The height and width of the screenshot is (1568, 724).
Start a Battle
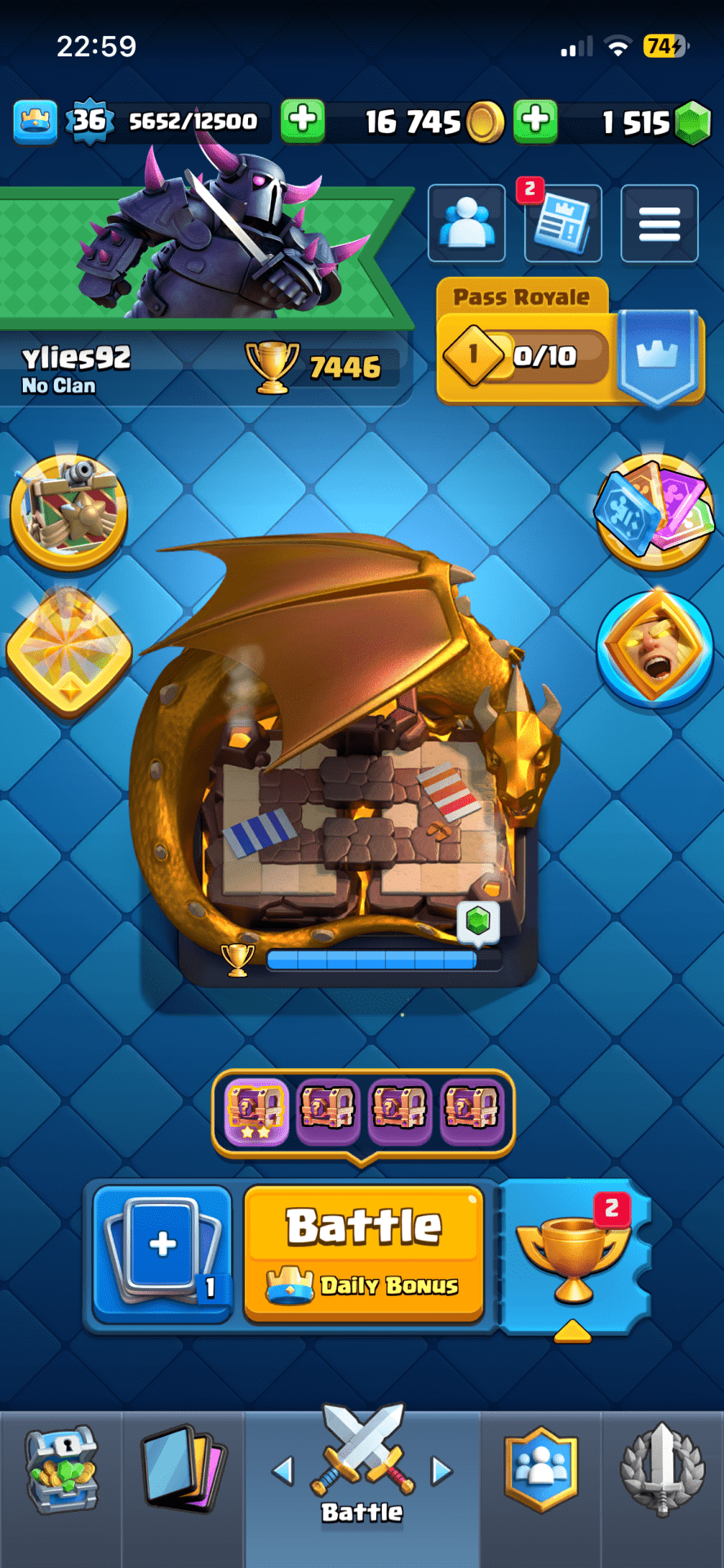[364, 1251]
